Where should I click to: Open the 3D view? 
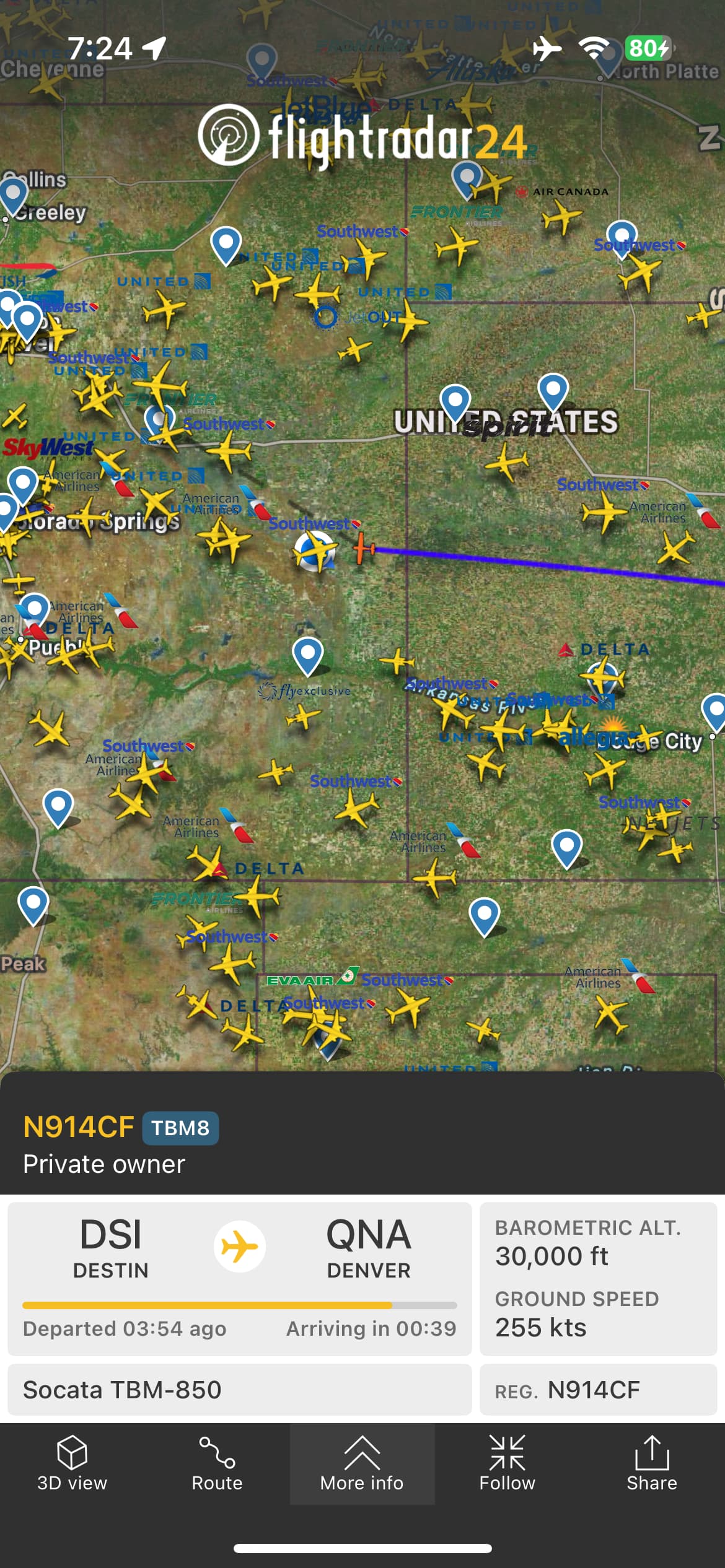point(72,1464)
